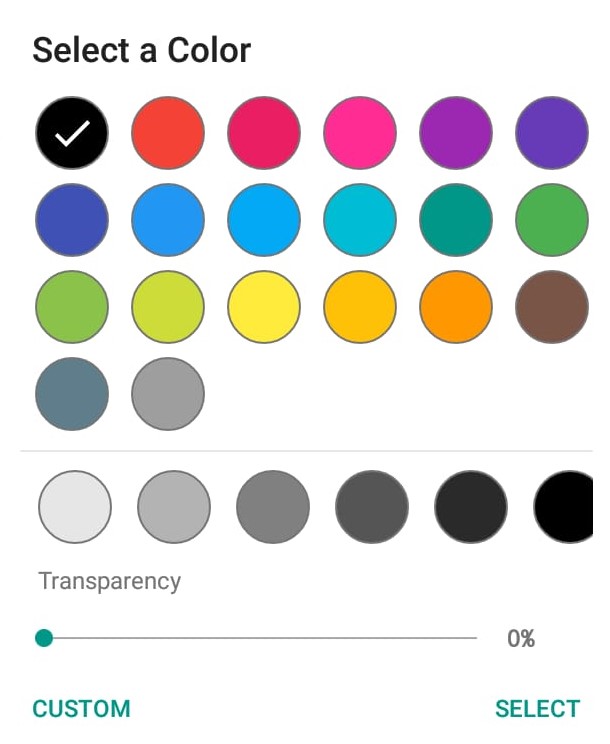This screenshot has height=744, width=610.
Task: Tap the currently checked black swatch
Action: coord(72,133)
